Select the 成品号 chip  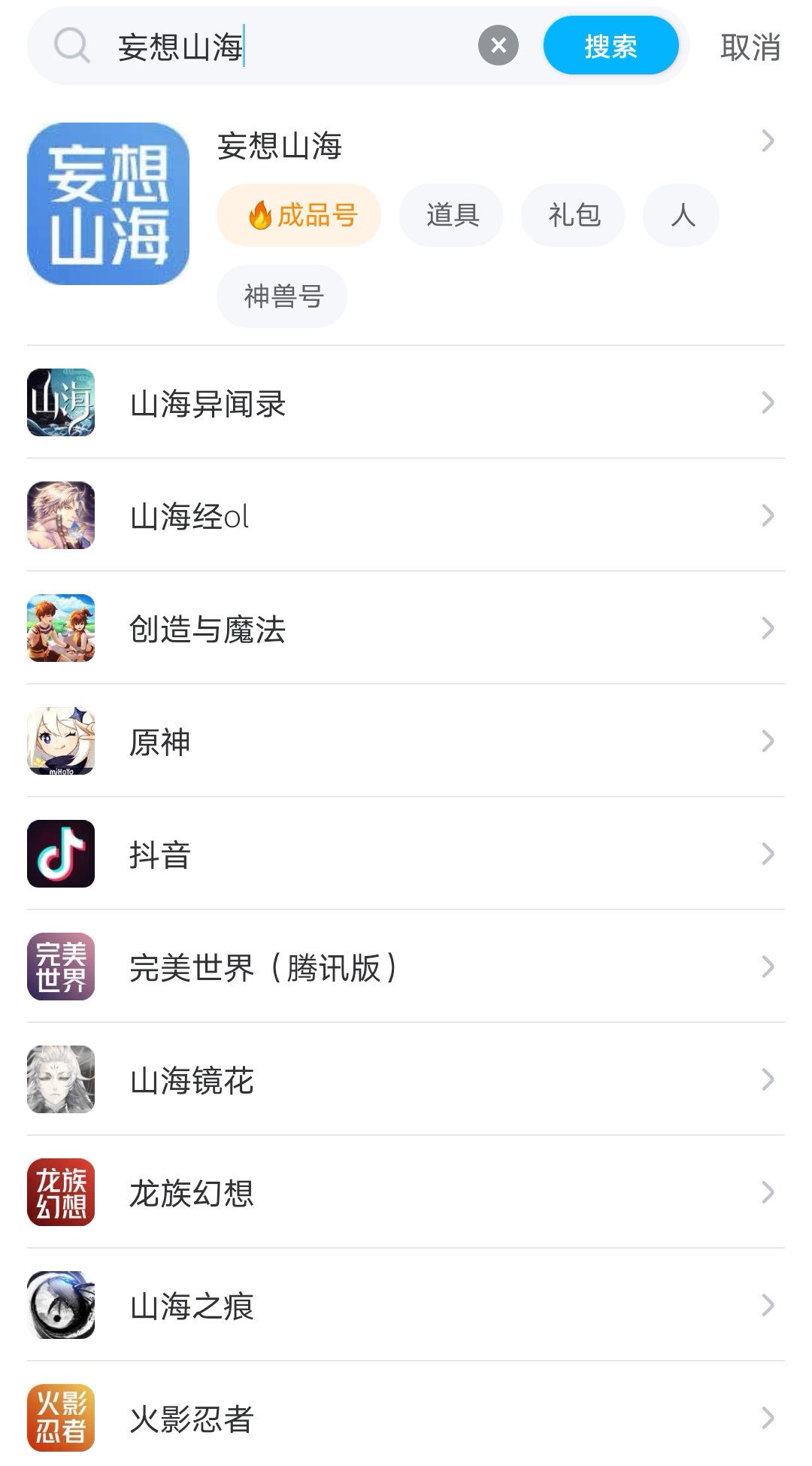(299, 216)
